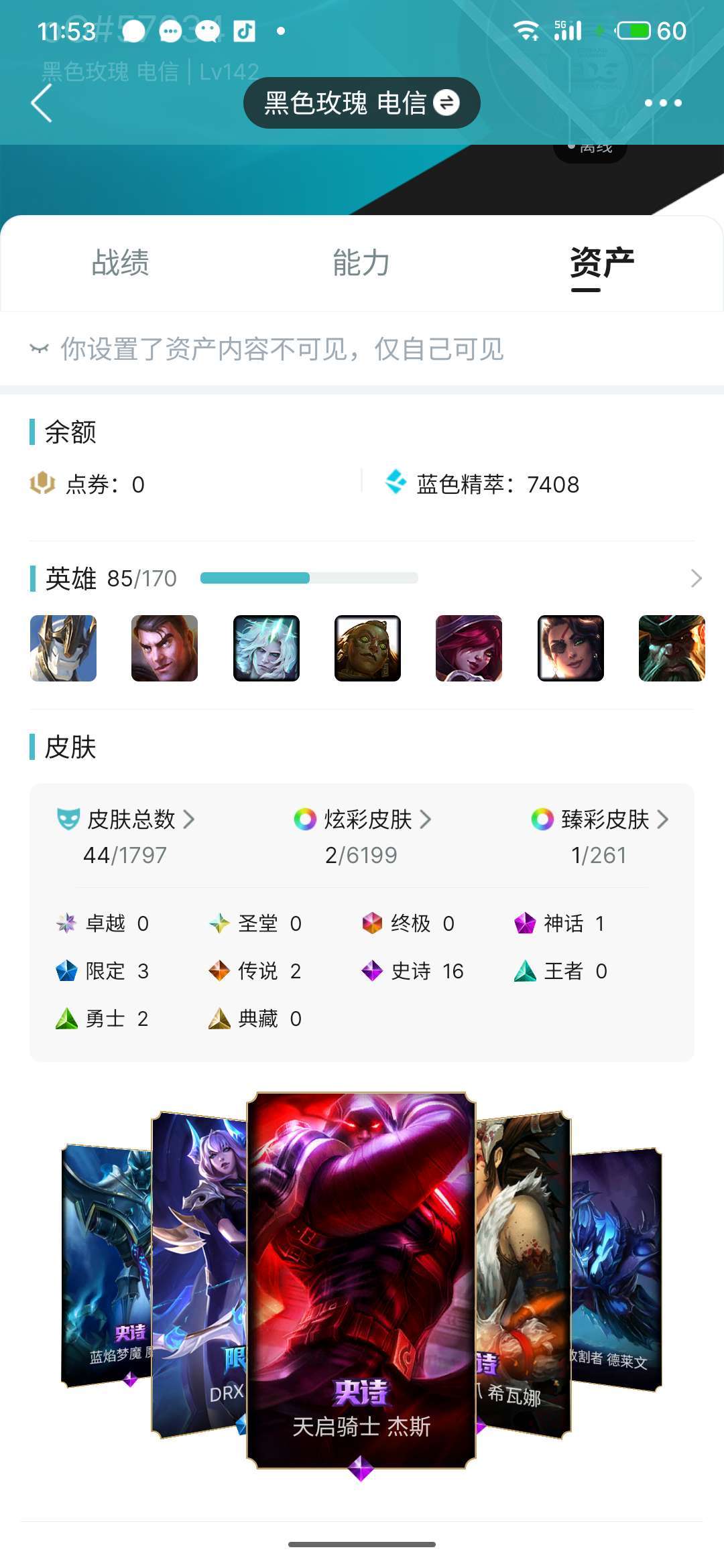Open 臻彩皮肤 1/261 details
Viewport: 724px width, 1568px height.
(x=599, y=836)
